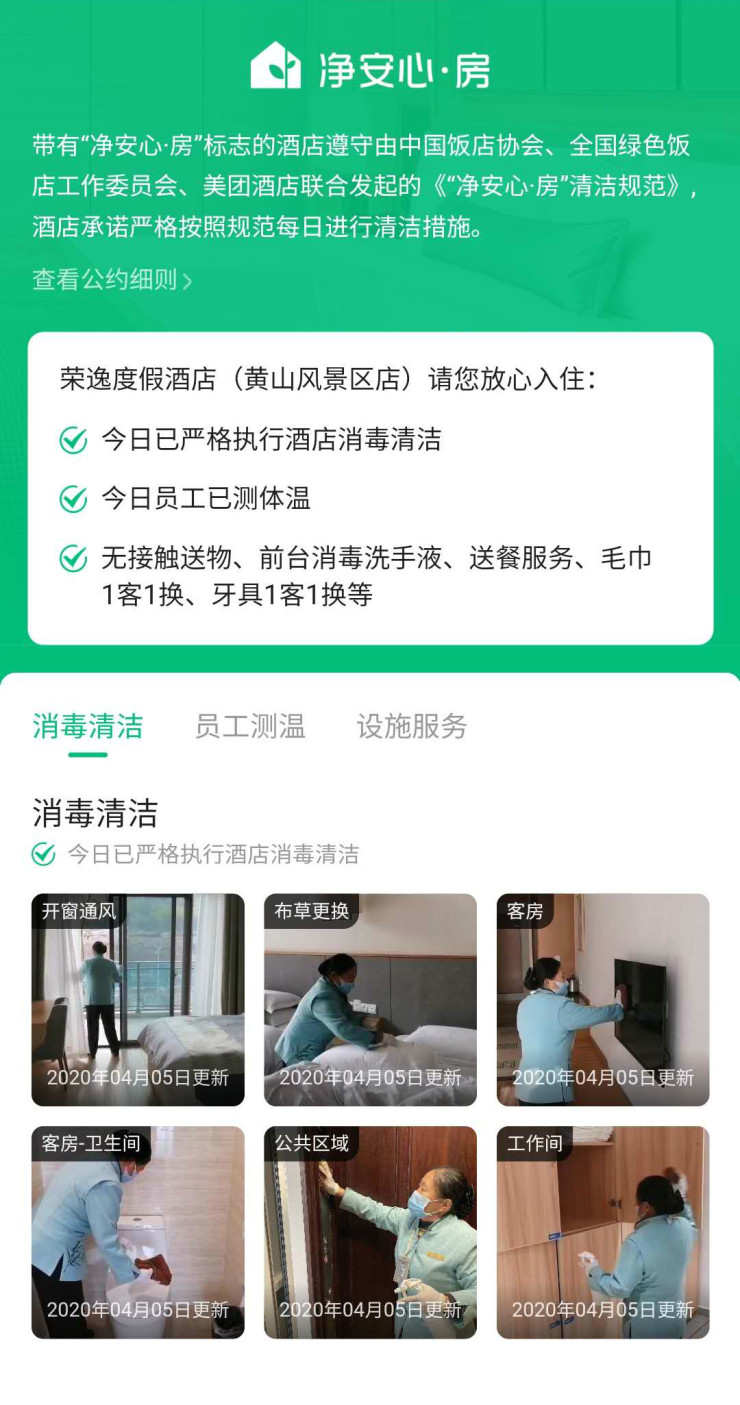This screenshot has height=1405, width=740.
Task: Open the 开窗通风 photo
Action: coord(138,1000)
